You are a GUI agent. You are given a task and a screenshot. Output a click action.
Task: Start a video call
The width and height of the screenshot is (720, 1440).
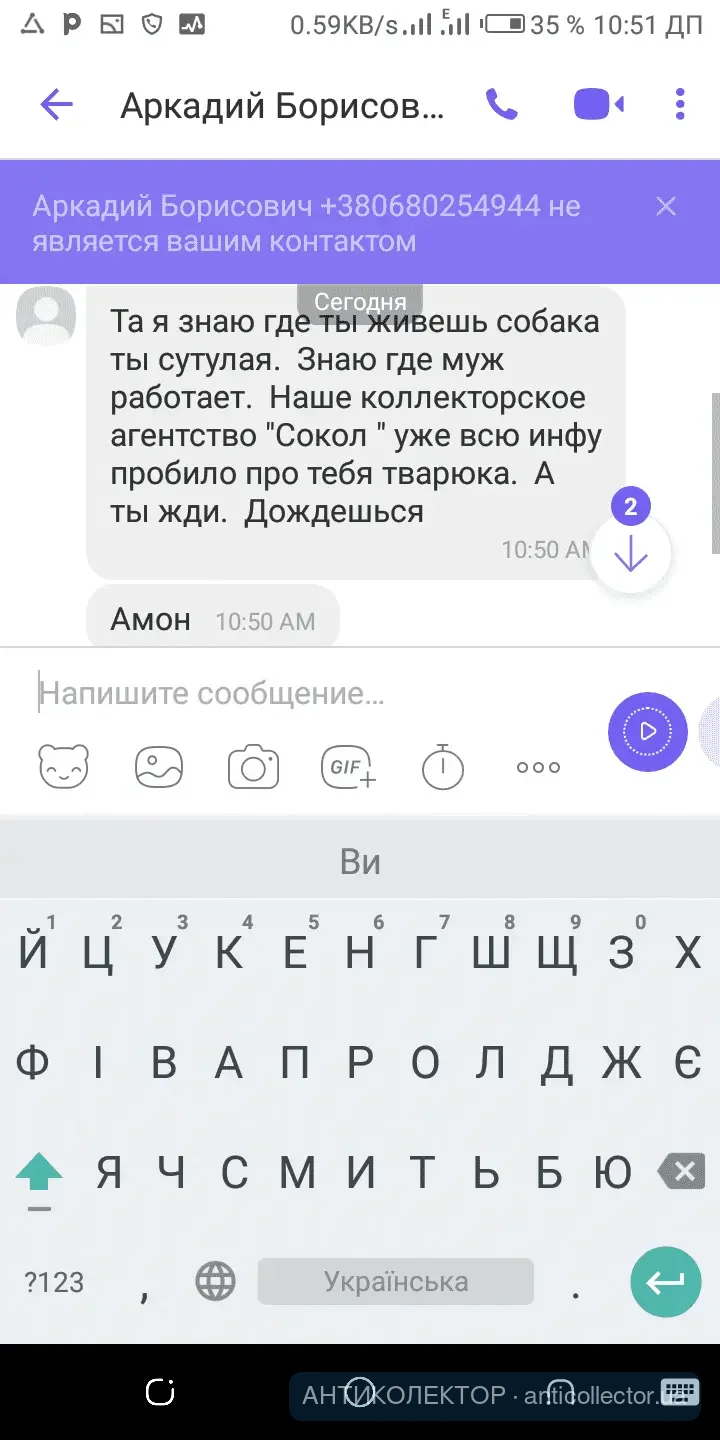pos(598,104)
